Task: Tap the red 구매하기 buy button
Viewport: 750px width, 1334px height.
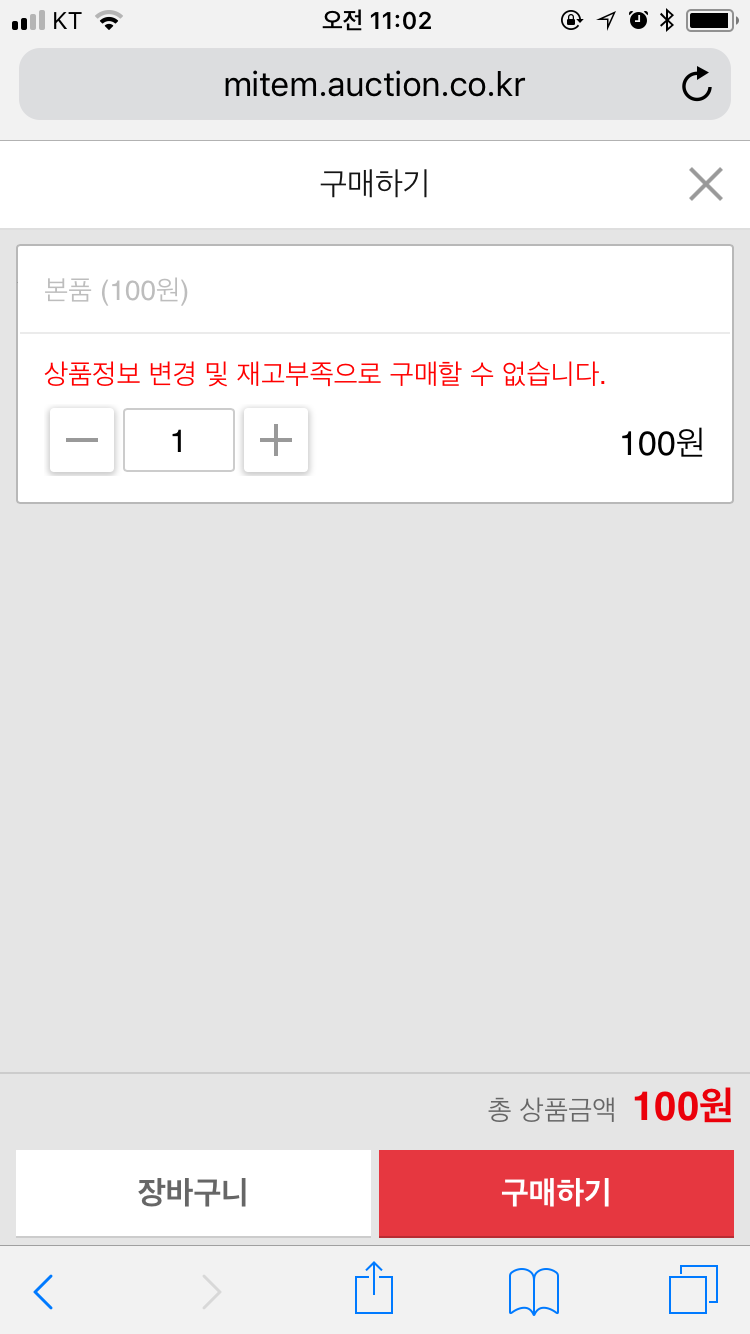Action: click(556, 1193)
